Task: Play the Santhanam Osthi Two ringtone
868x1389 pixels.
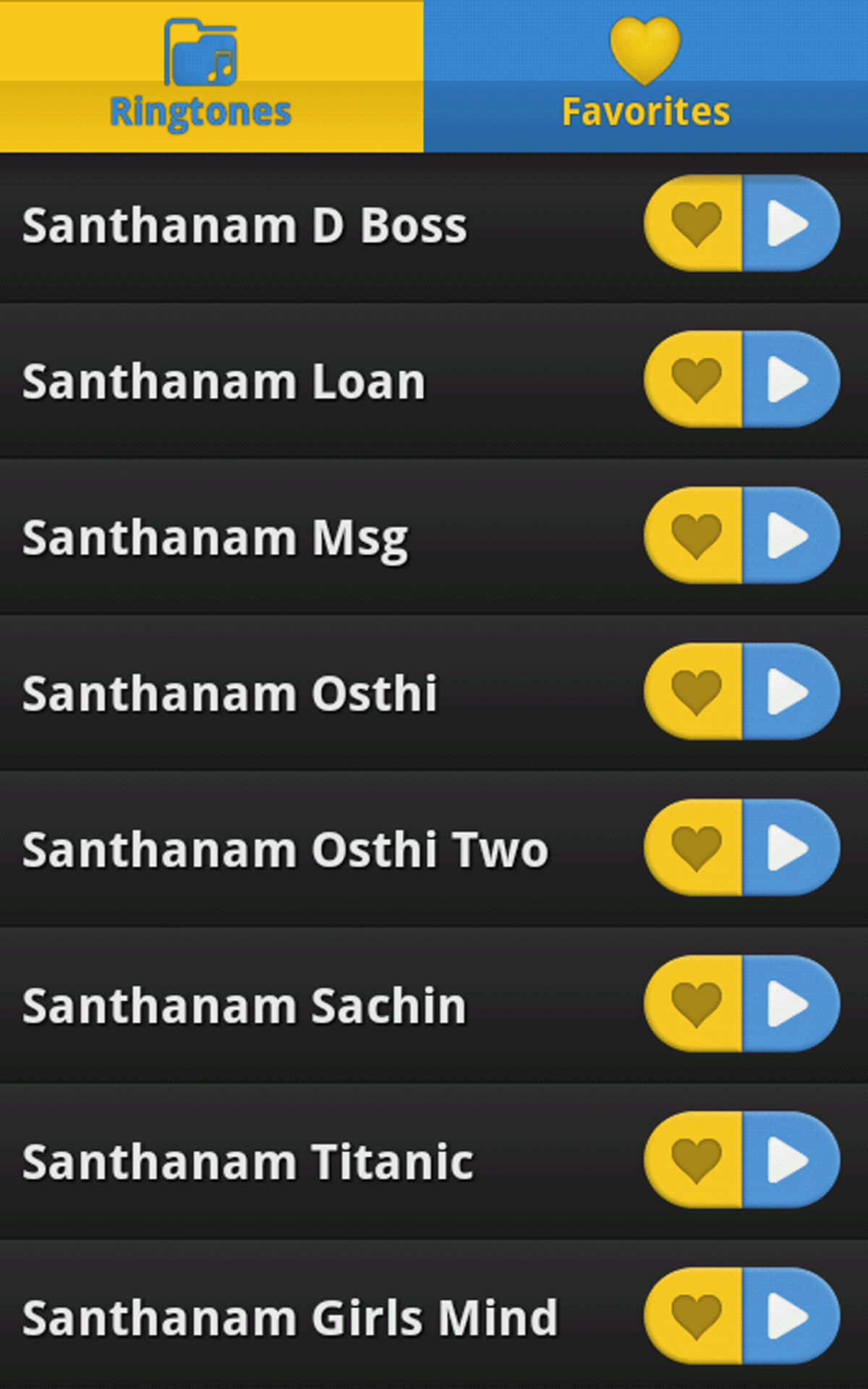Action: click(x=789, y=848)
